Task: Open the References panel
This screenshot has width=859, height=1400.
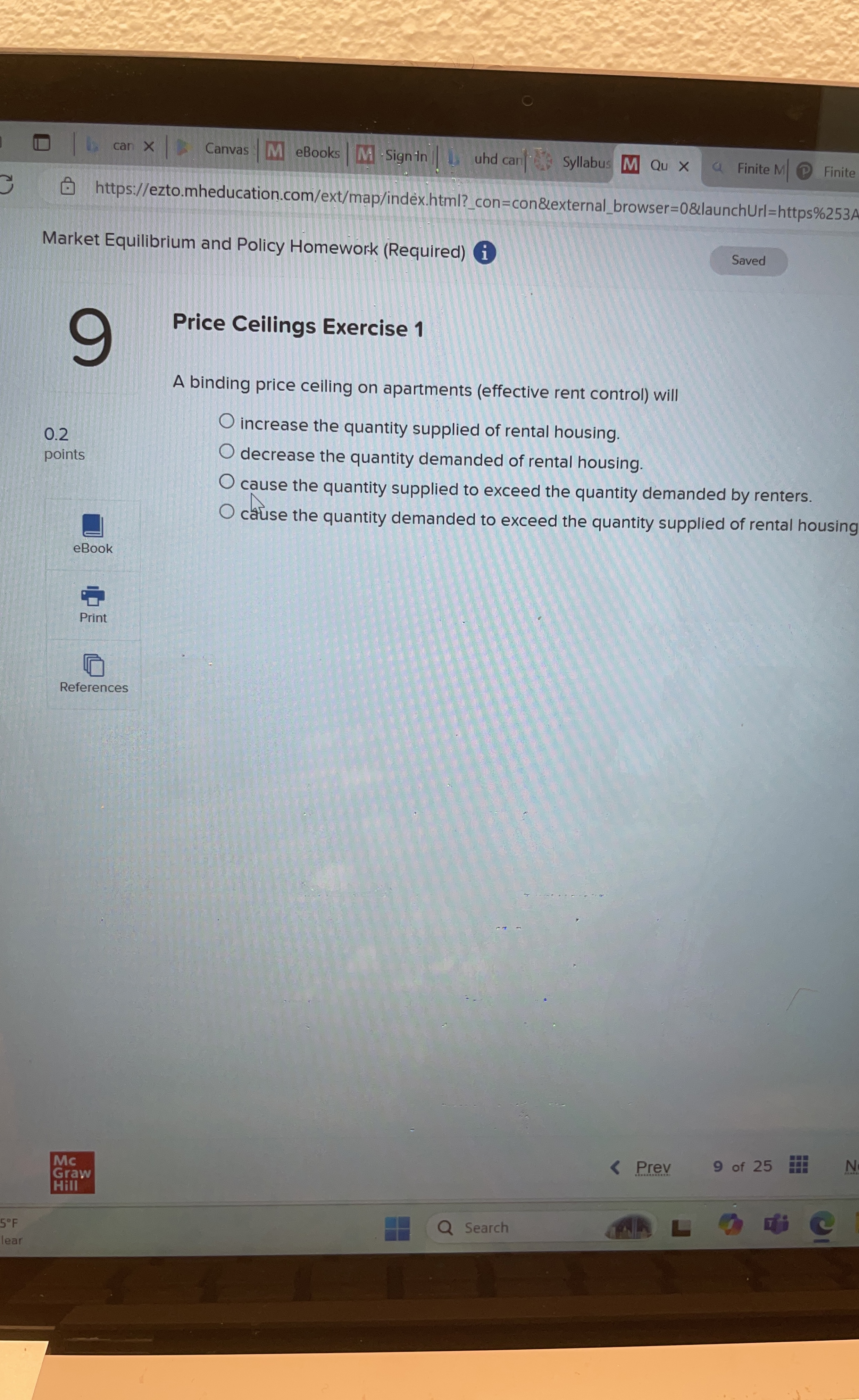Action: [94, 674]
